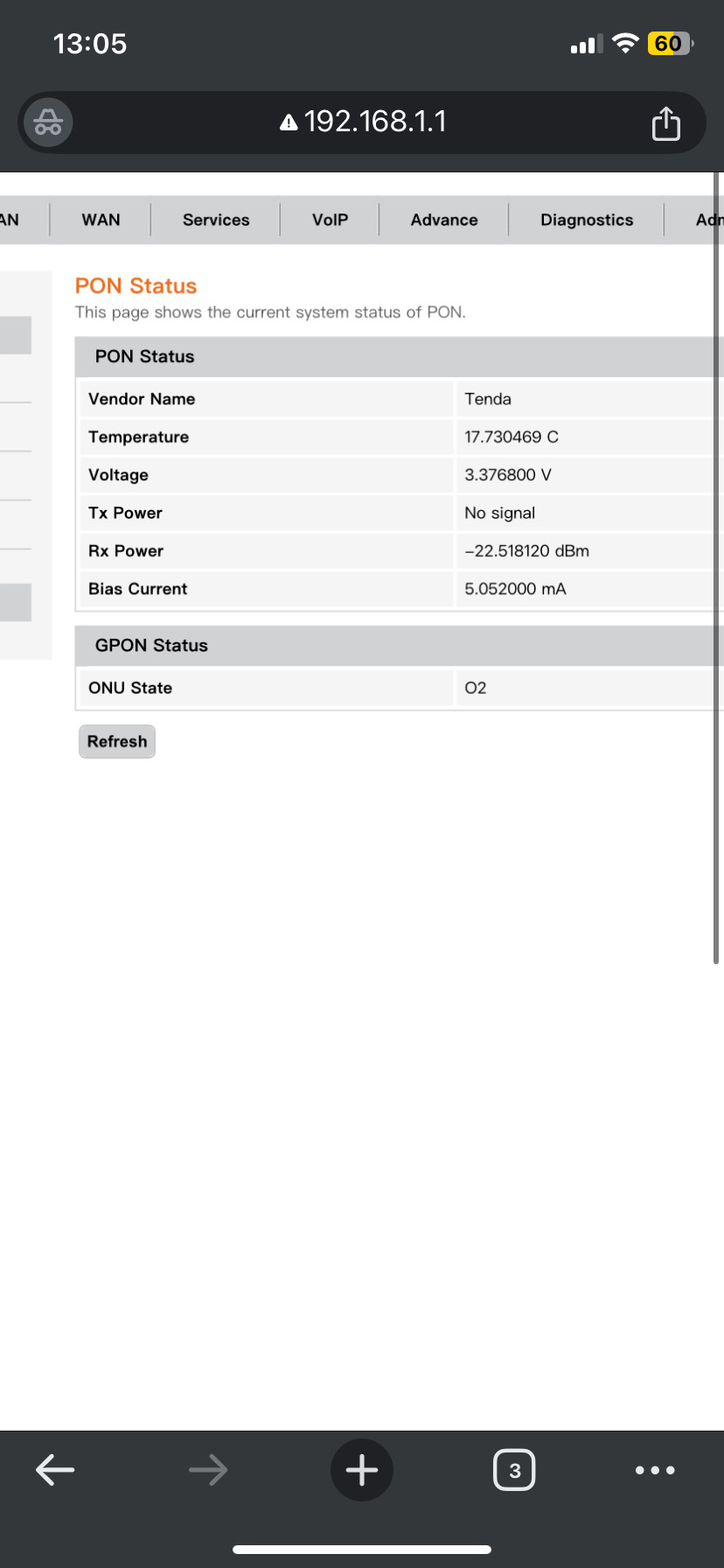Refresh the PON status values

click(x=117, y=741)
